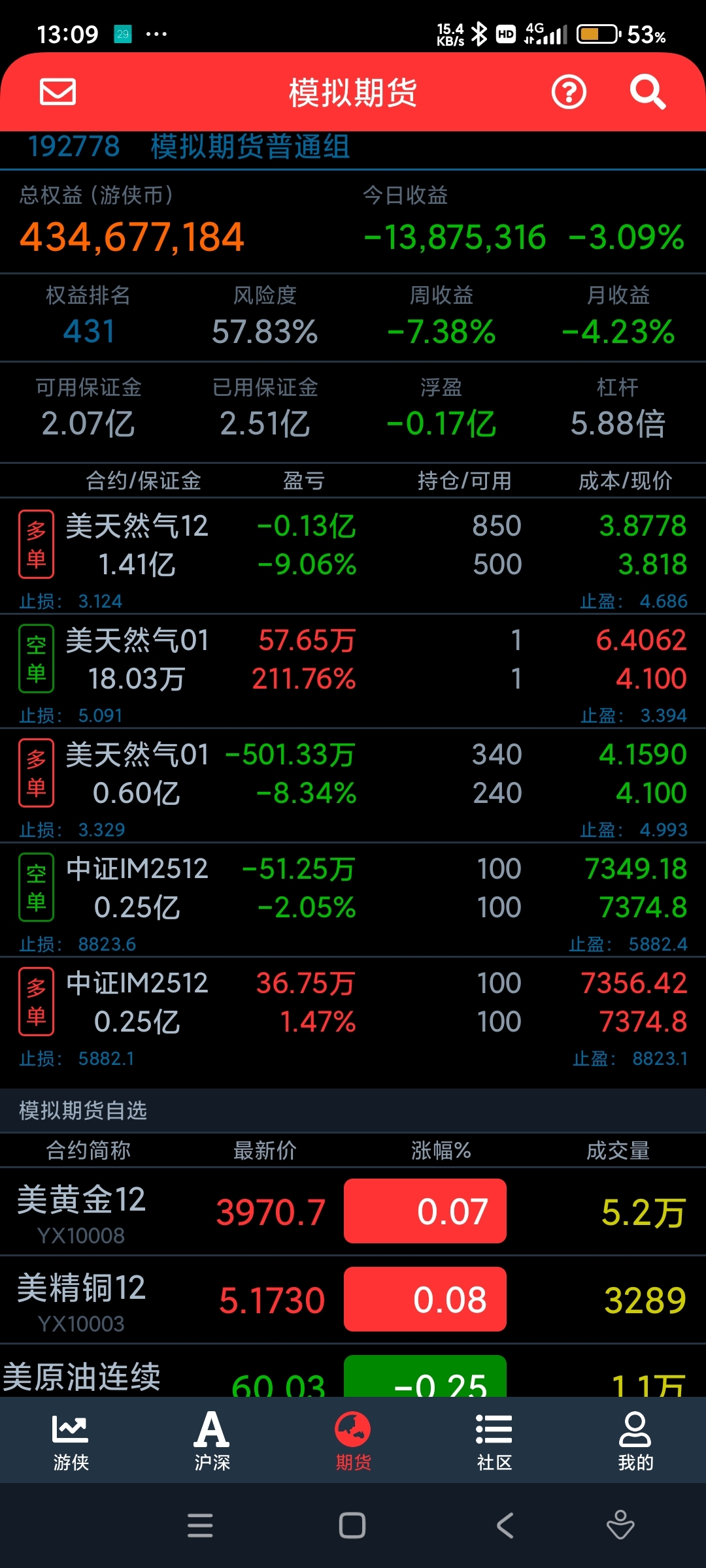The height and width of the screenshot is (1568, 706).
Task: Go to the 社区 tab
Action: 494,1441
